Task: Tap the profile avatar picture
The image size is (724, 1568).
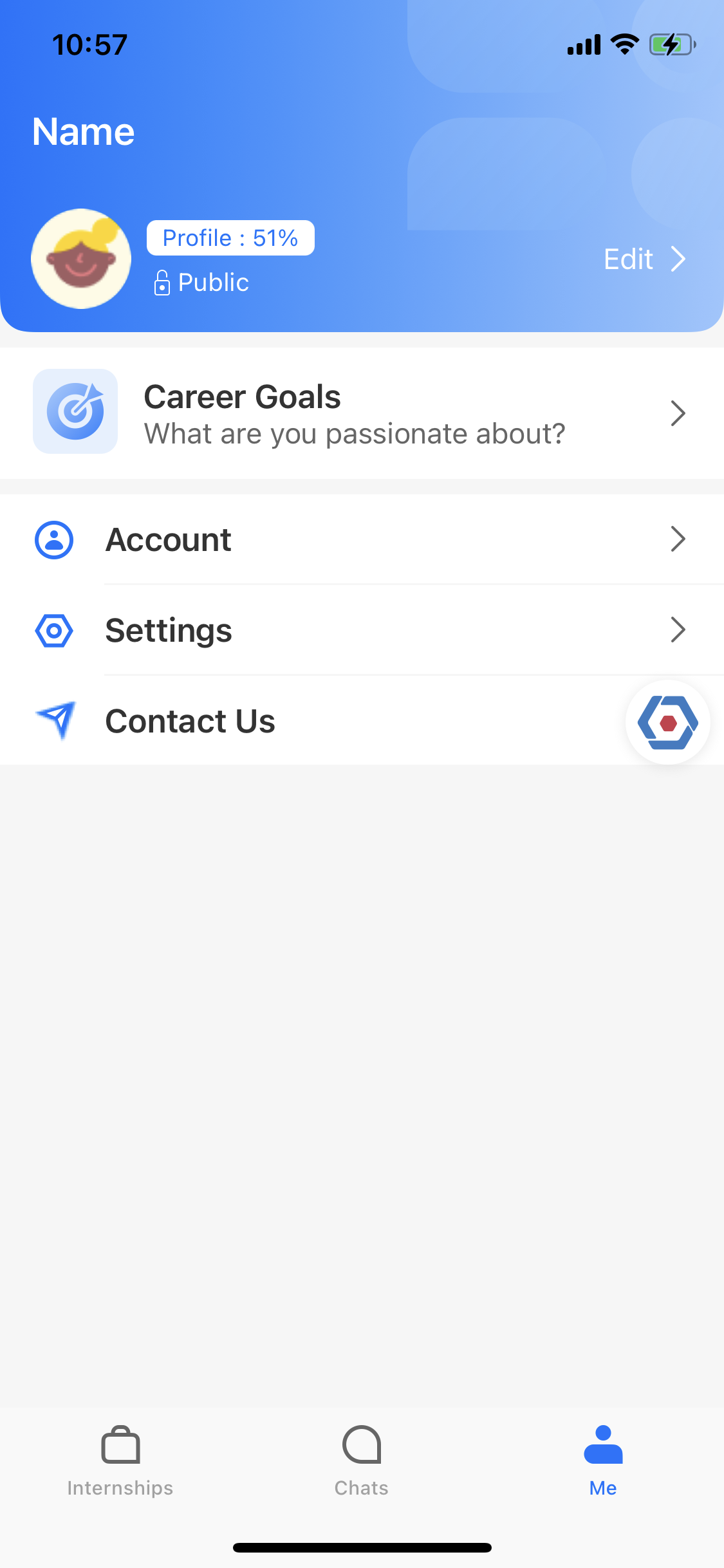Action: click(x=81, y=259)
